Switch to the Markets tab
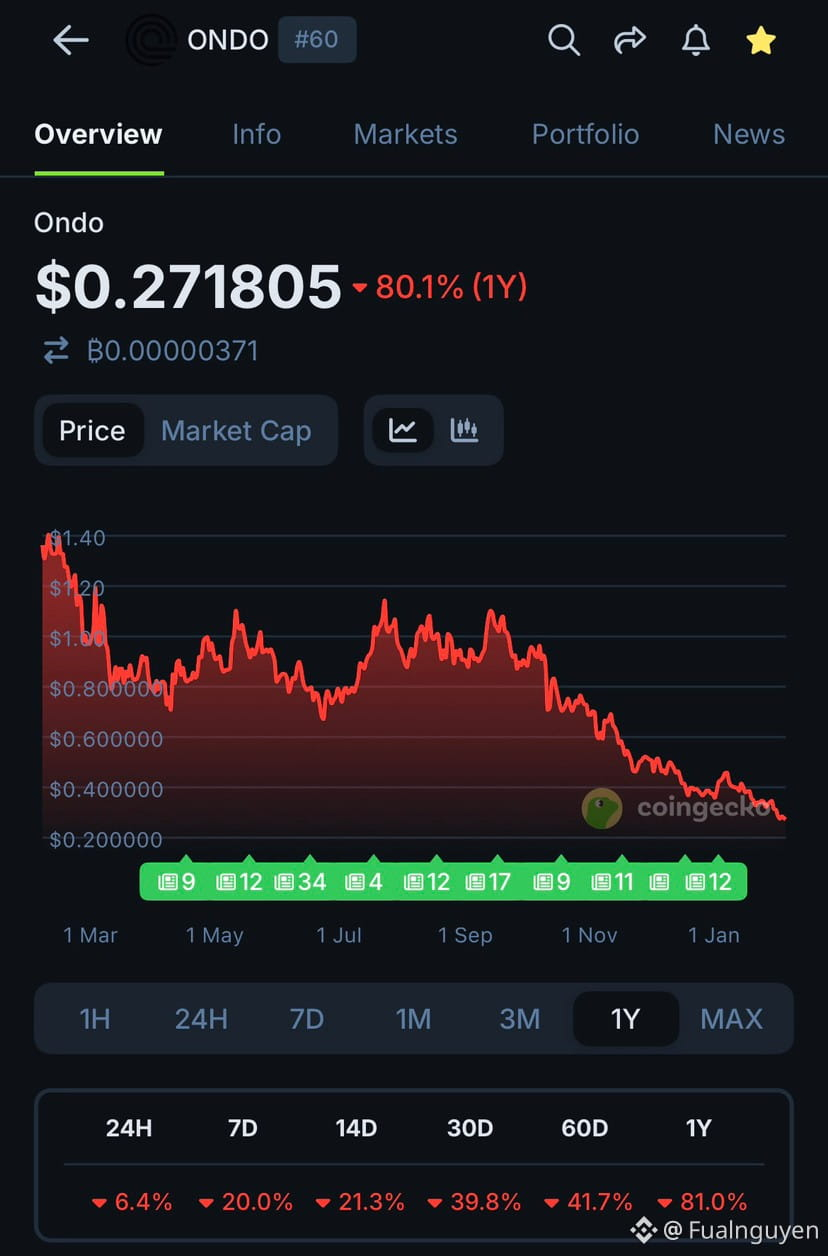This screenshot has width=828, height=1256. point(405,134)
